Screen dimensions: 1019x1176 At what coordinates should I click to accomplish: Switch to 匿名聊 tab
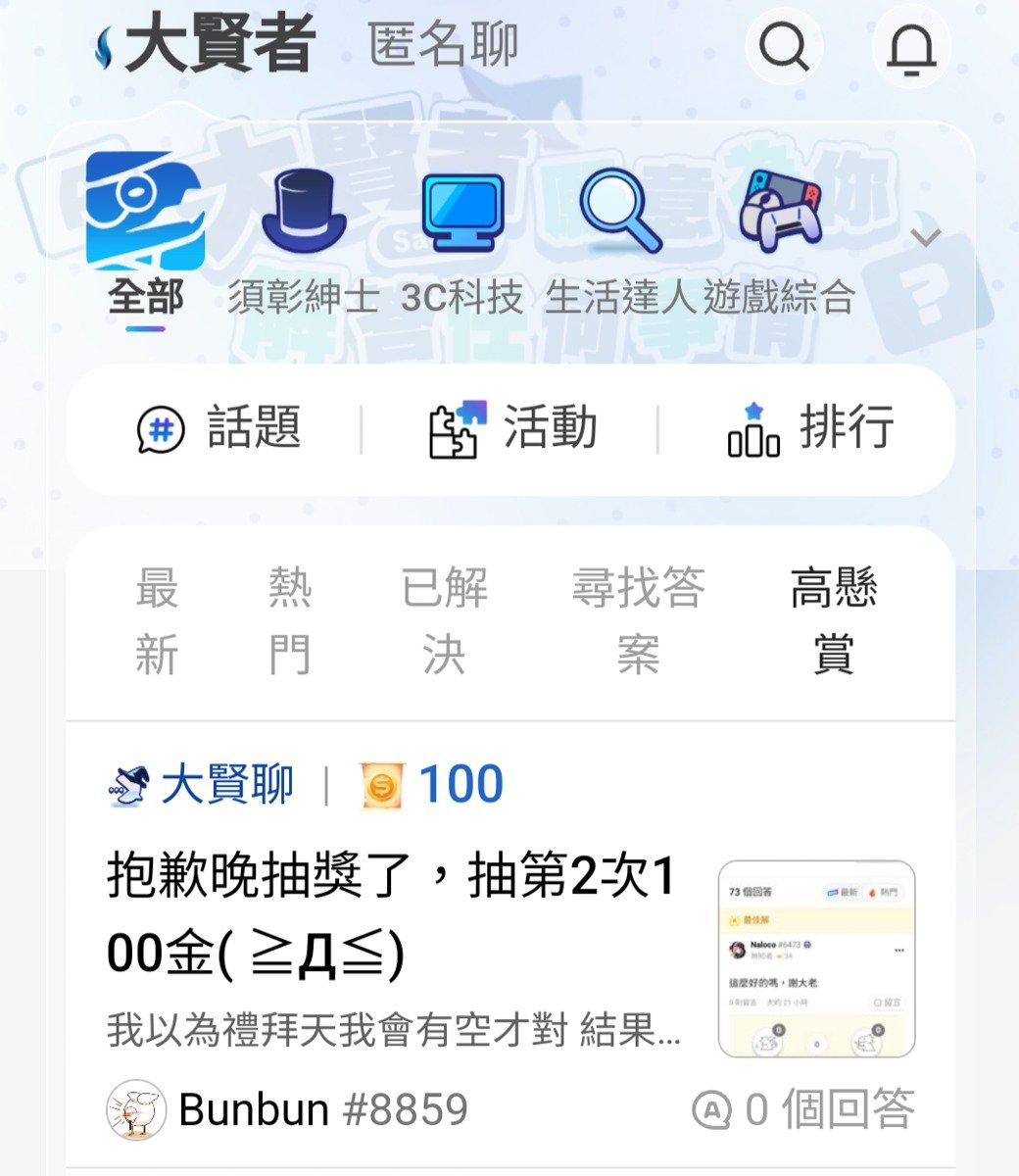click(x=443, y=45)
